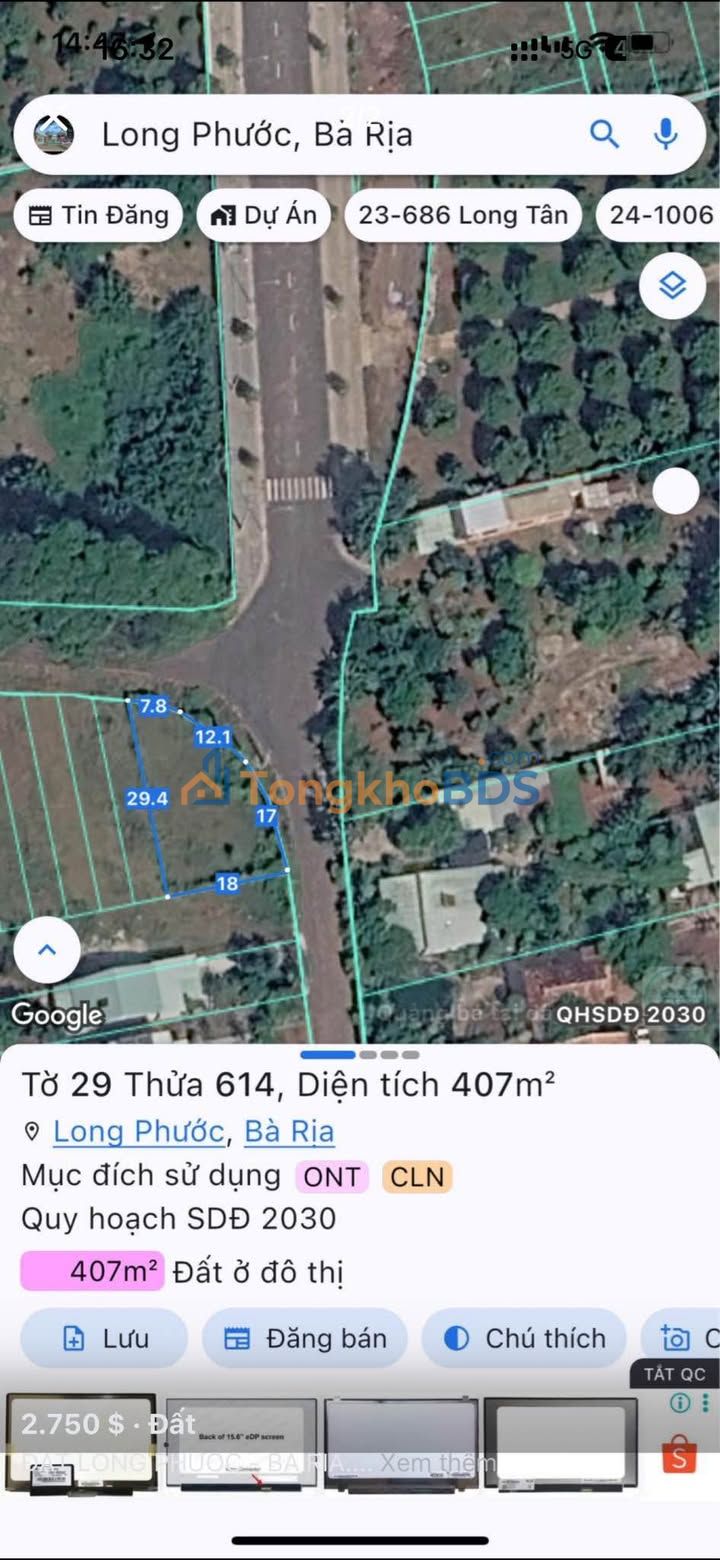
Task: Tap the Đăng bán button
Action: 305,1338
